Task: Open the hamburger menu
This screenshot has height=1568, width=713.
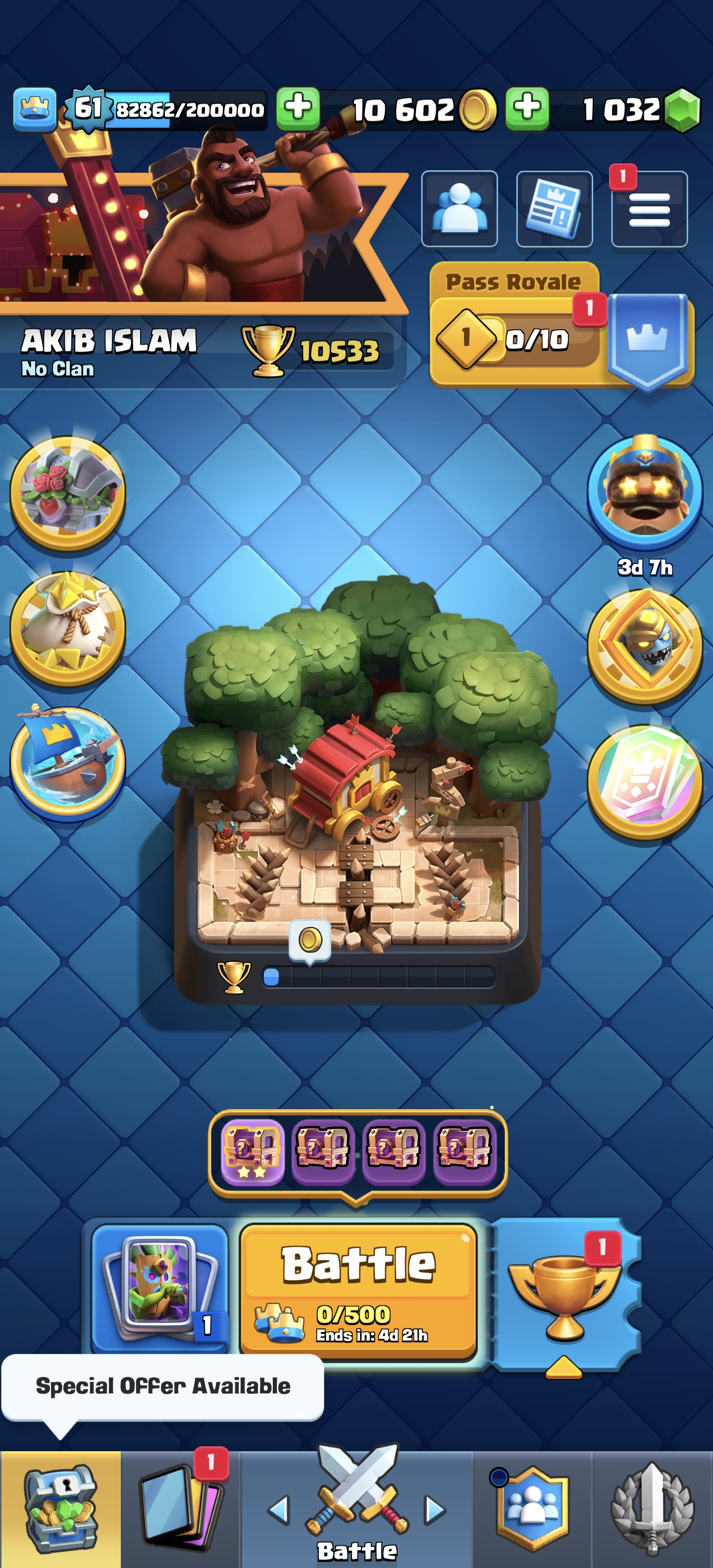Action: coord(649,209)
